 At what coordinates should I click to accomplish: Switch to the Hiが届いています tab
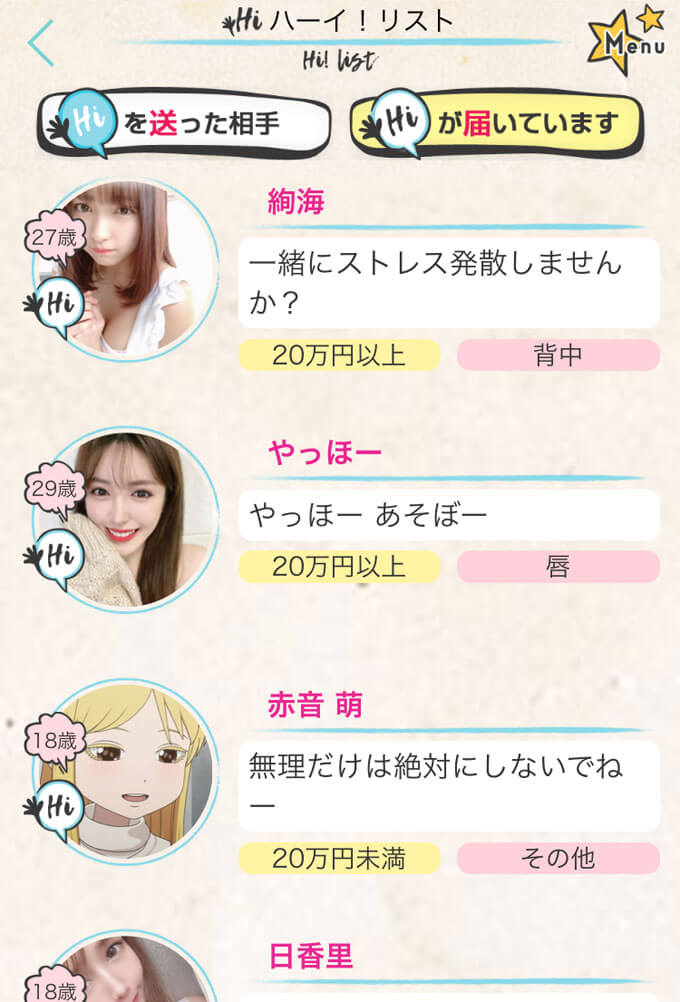coord(496,124)
